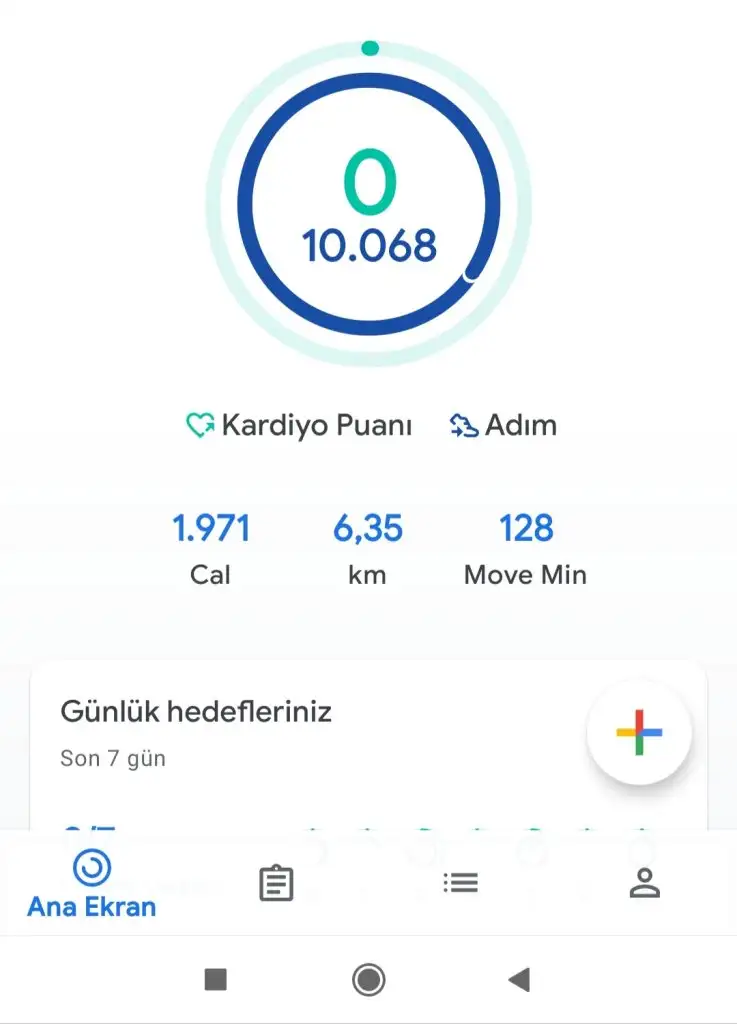
Task: Tap the colorful plus add button
Action: tap(640, 732)
